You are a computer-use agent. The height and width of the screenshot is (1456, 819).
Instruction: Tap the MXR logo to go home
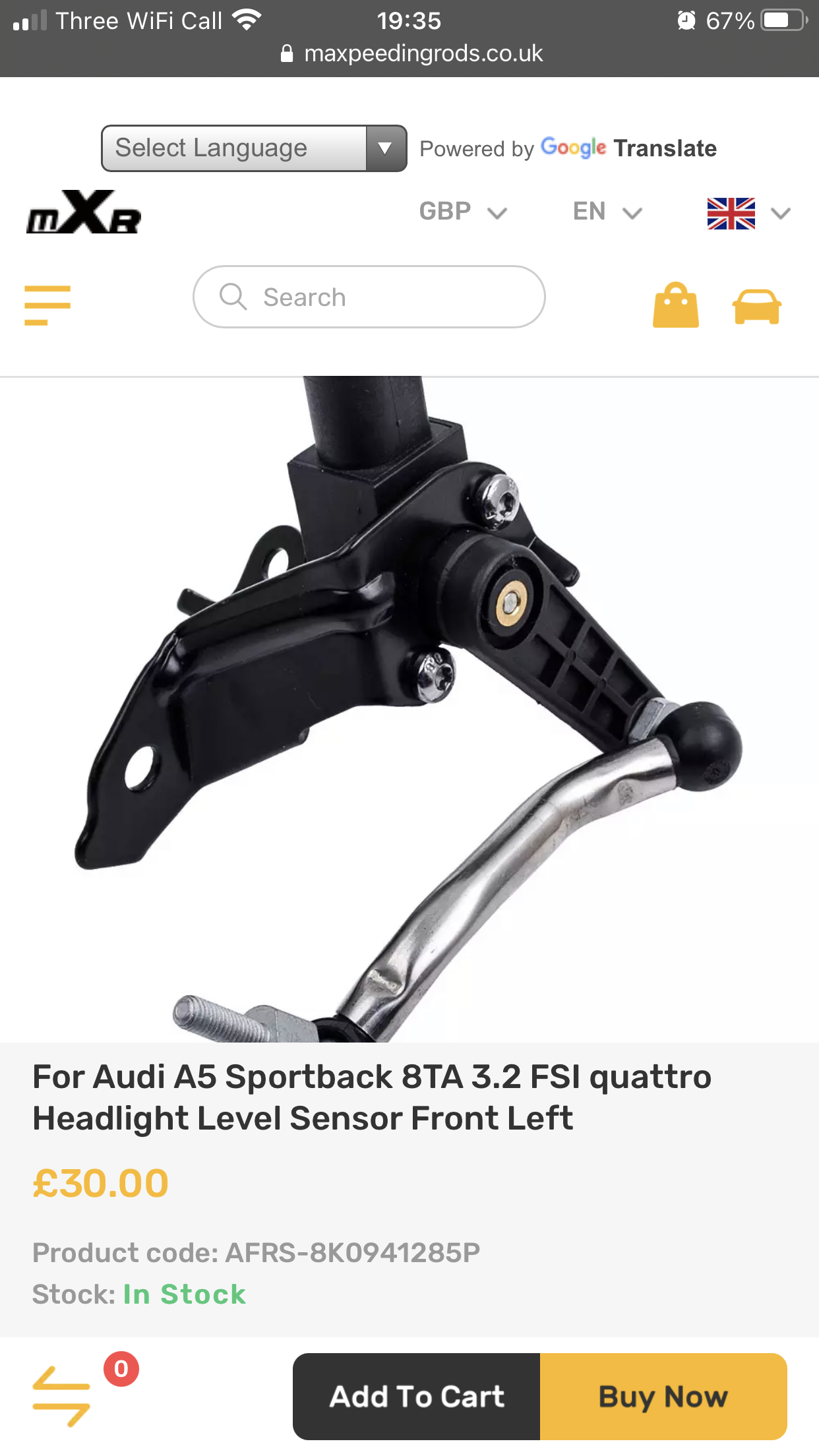(84, 212)
